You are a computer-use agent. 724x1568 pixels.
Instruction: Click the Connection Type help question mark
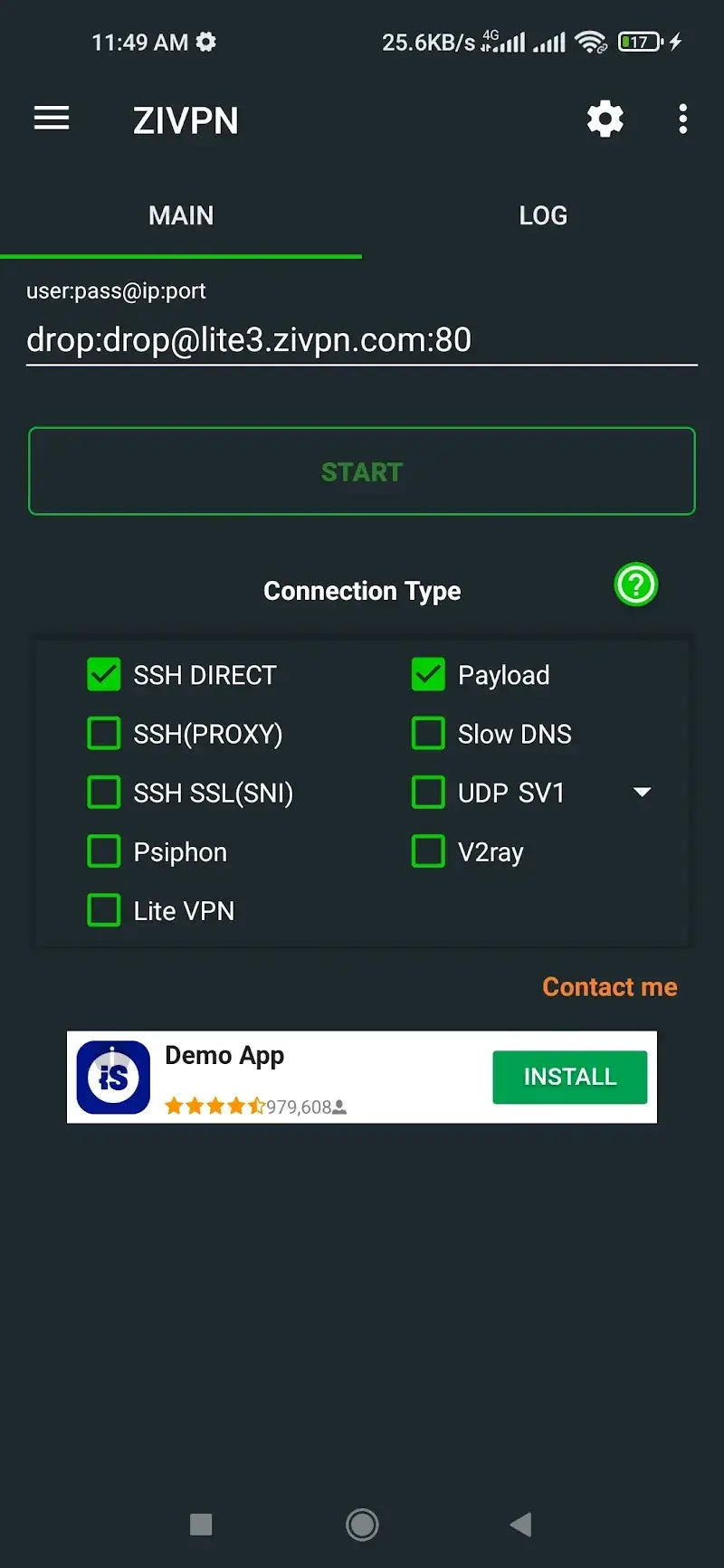(x=635, y=584)
